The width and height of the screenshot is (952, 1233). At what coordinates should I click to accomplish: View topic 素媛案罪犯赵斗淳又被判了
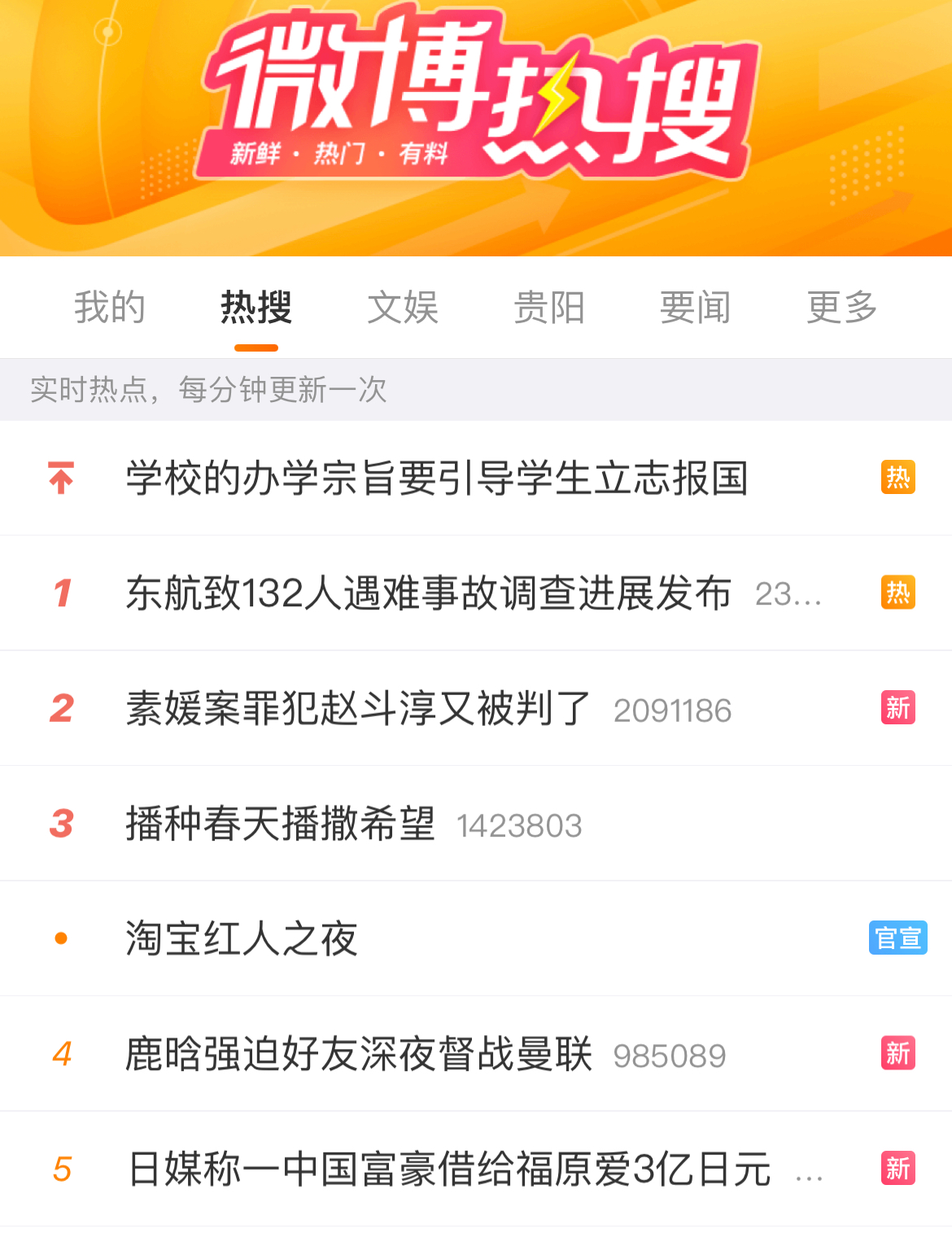click(358, 708)
